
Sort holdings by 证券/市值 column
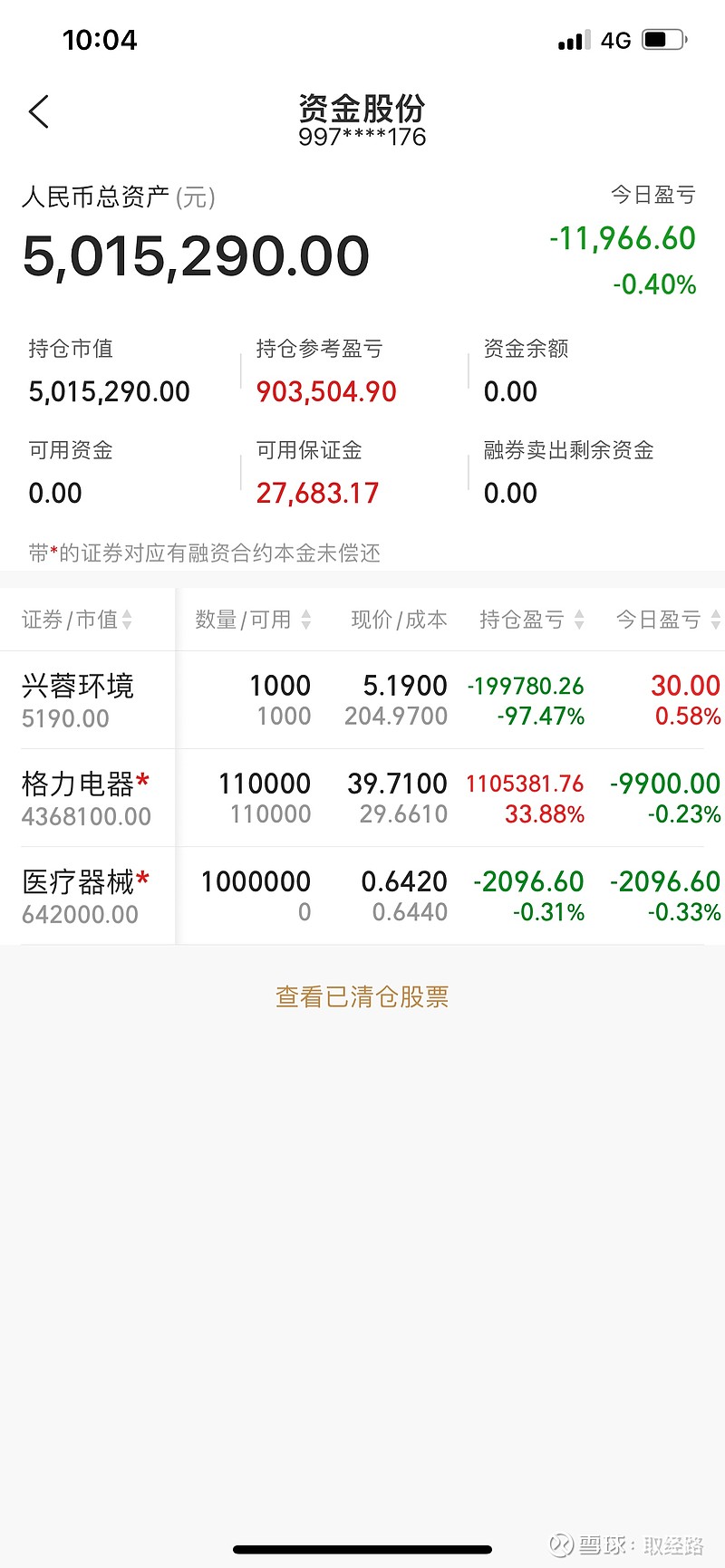click(x=77, y=620)
